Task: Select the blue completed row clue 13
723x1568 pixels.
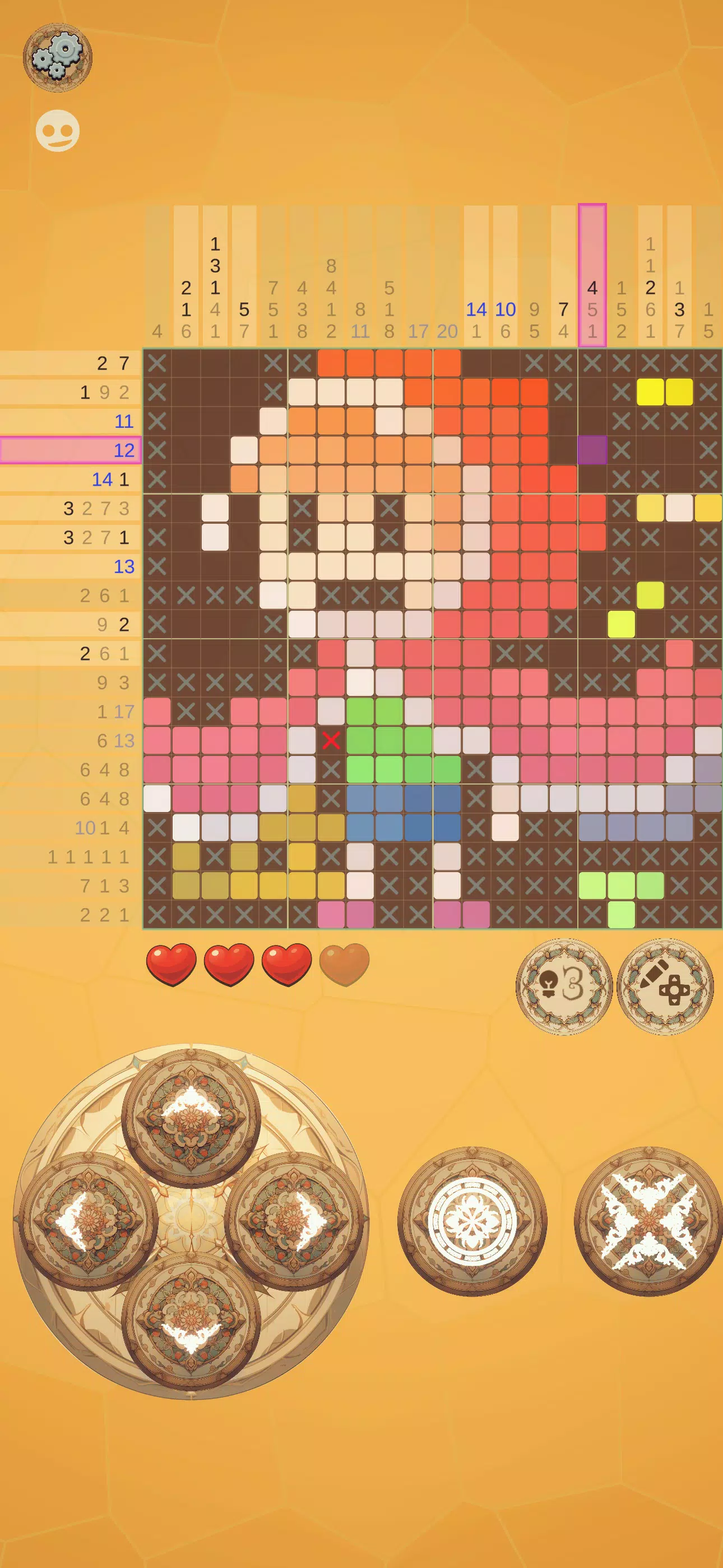Action: (125, 567)
